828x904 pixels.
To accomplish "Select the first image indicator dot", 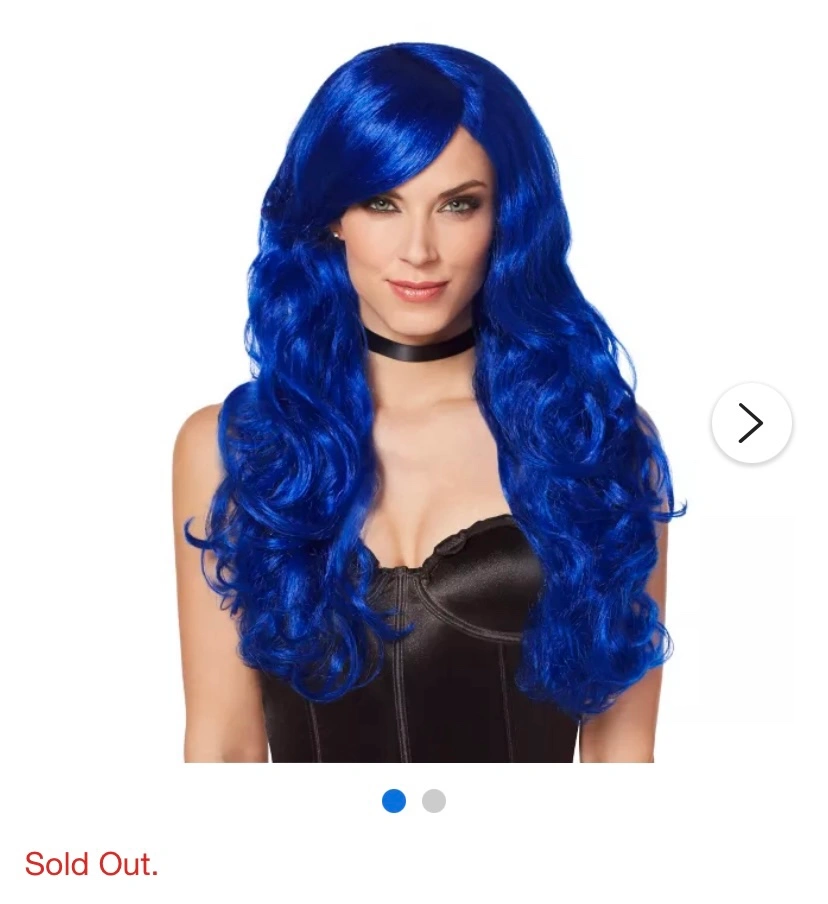I will tap(394, 801).
